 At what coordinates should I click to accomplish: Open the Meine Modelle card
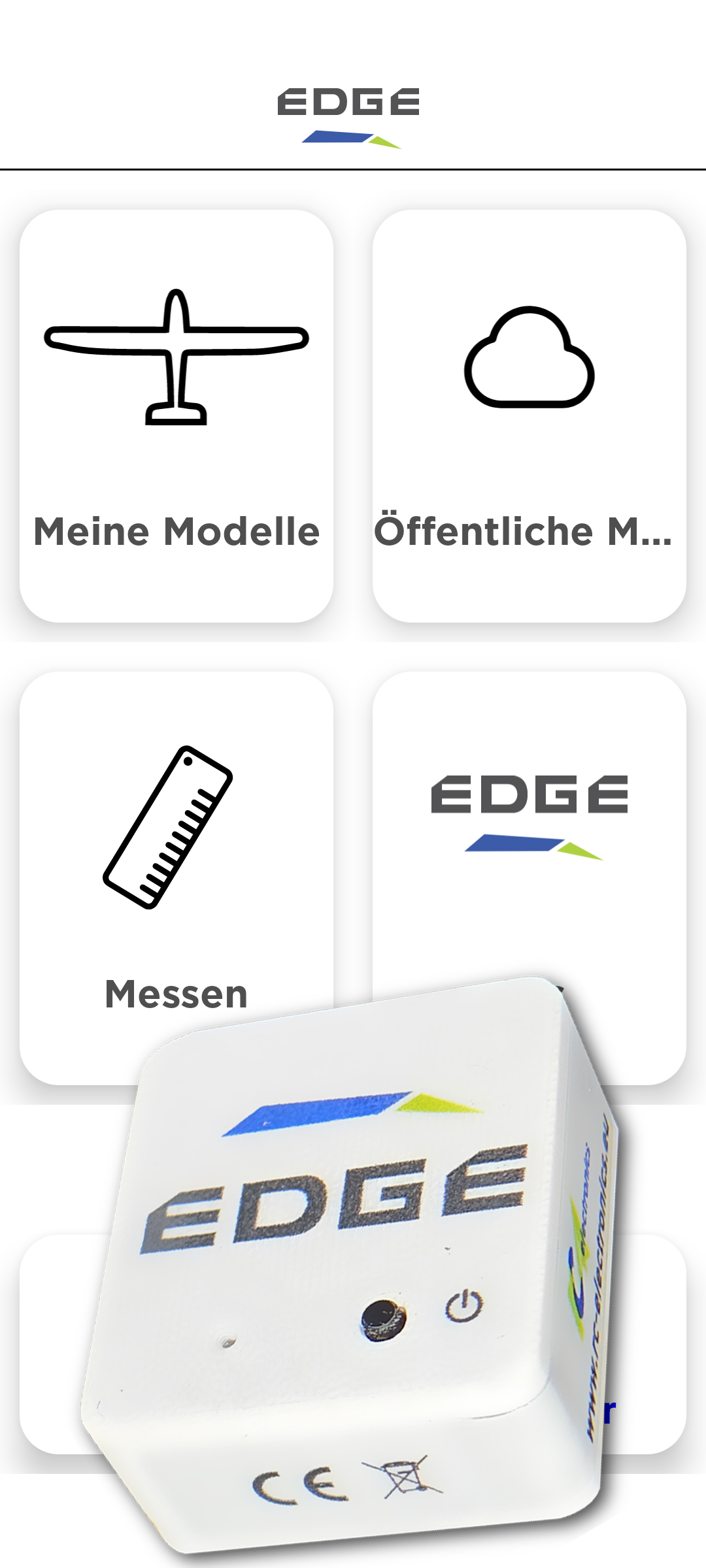[x=176, y=416]
